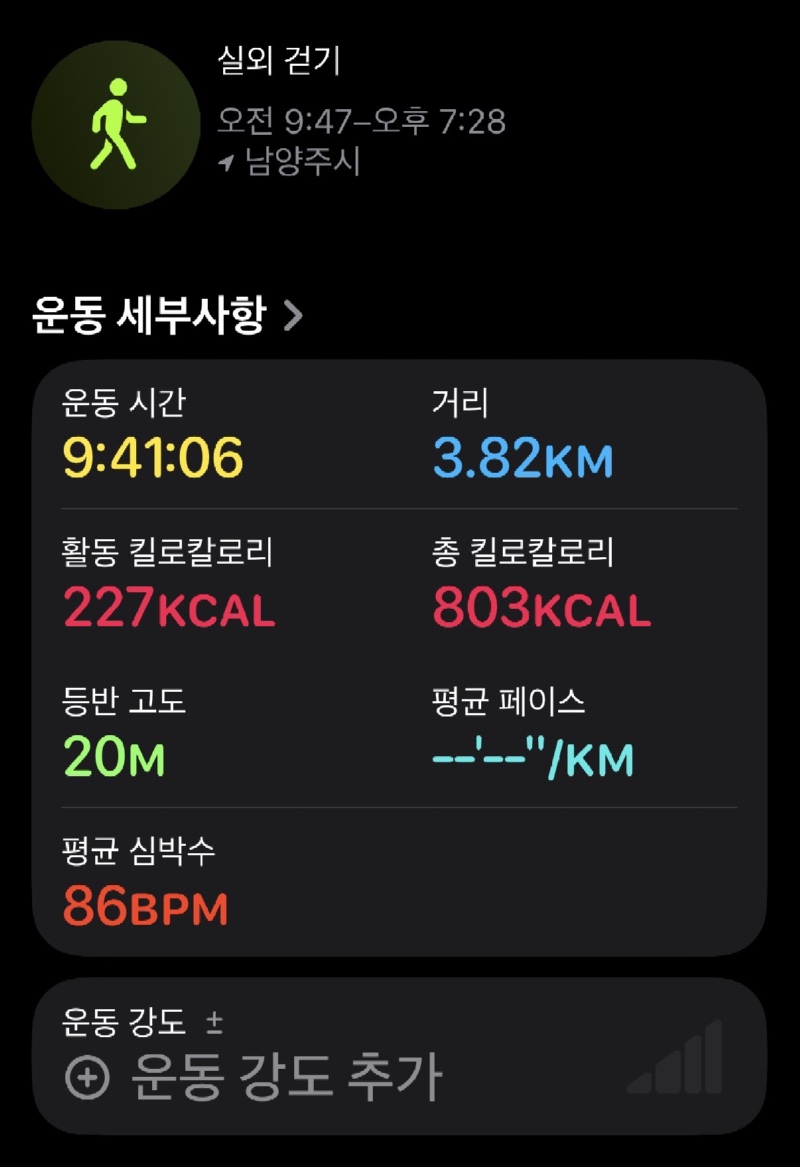The width and height of the screenshot is (800, 1167).
Task: Open the 운동 세부사항 section
Action: (167, 317)
